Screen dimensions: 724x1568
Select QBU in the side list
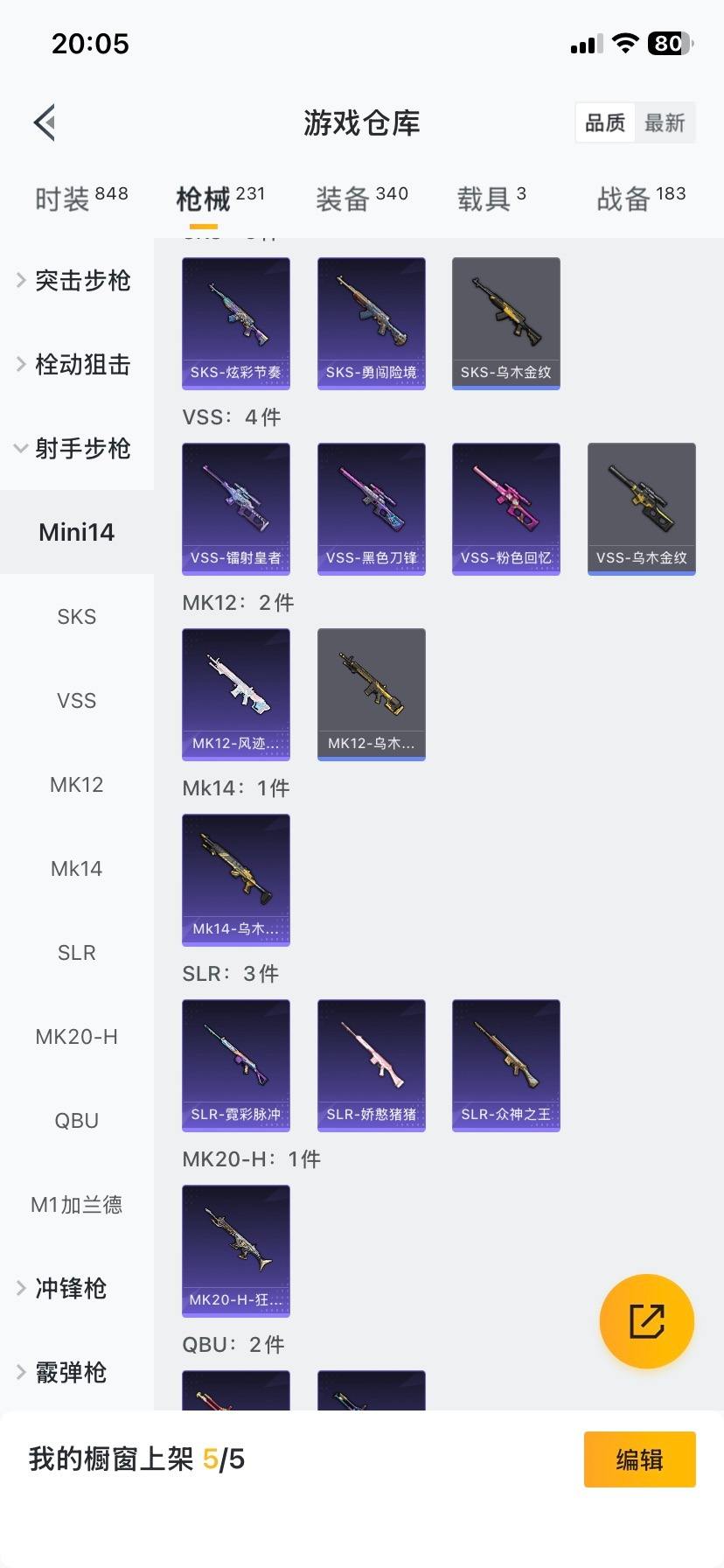click(x=77, y=1121)
